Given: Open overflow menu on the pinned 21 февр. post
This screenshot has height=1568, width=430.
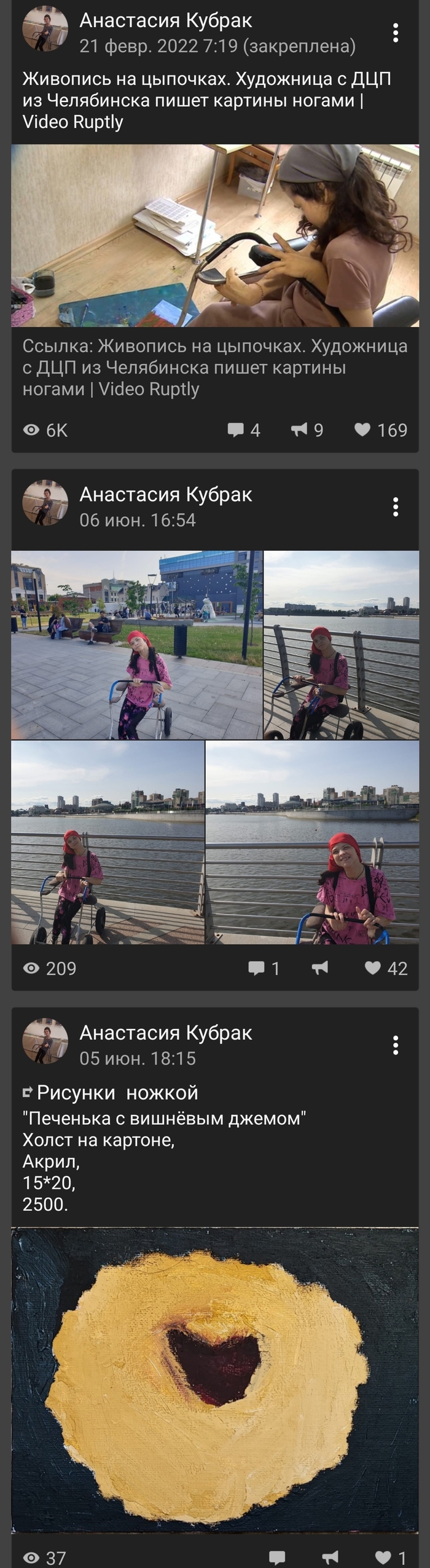Looking at the screenshot, I should [x=396, y=33].
